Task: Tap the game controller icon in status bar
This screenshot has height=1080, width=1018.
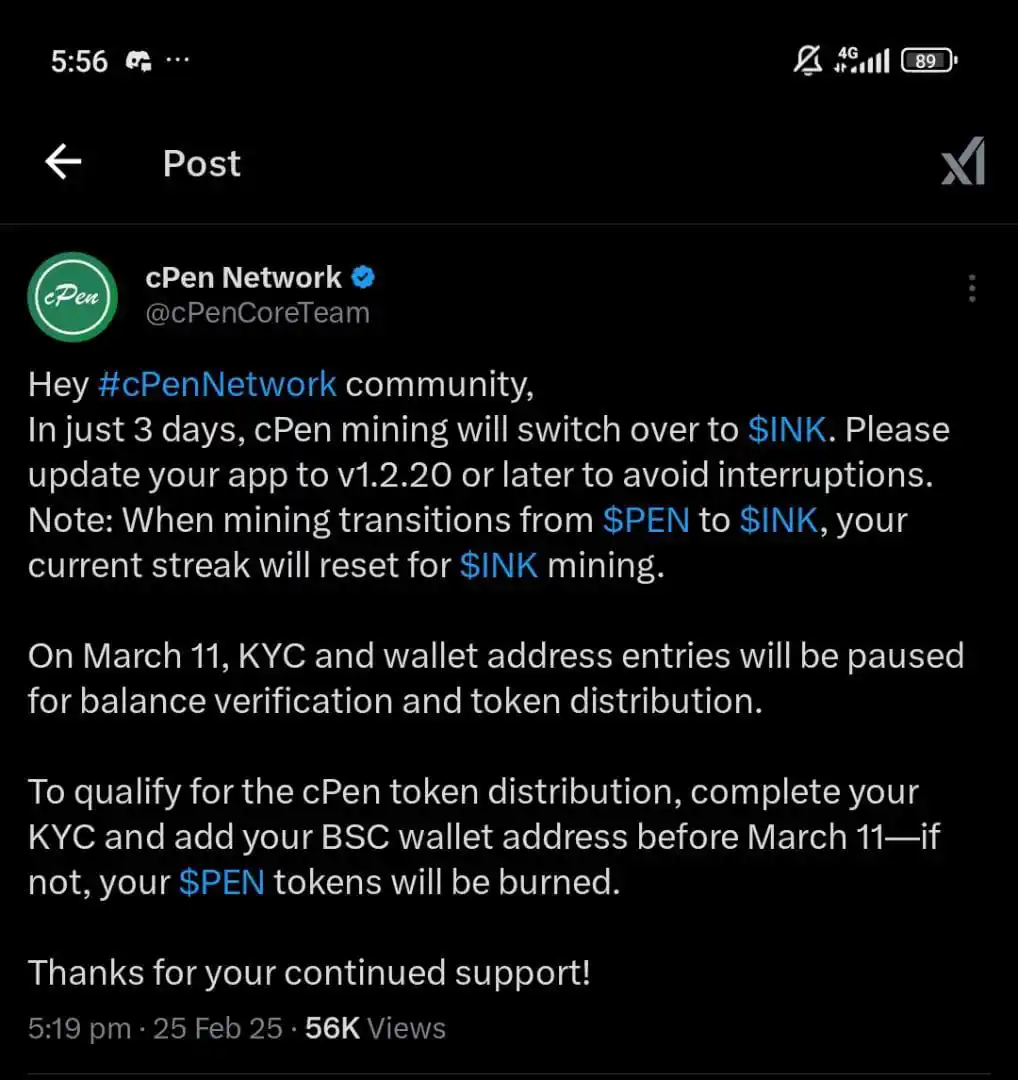Action: point(140,60)
